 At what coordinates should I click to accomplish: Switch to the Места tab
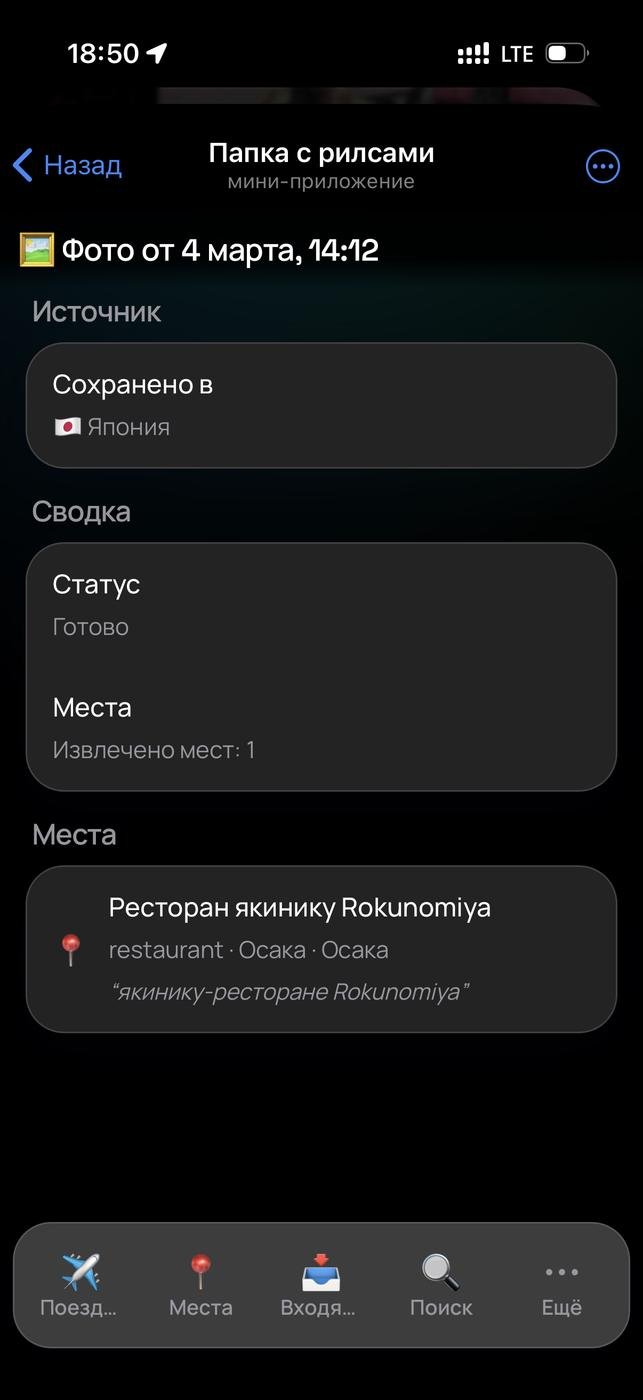tap(200, 1285)
